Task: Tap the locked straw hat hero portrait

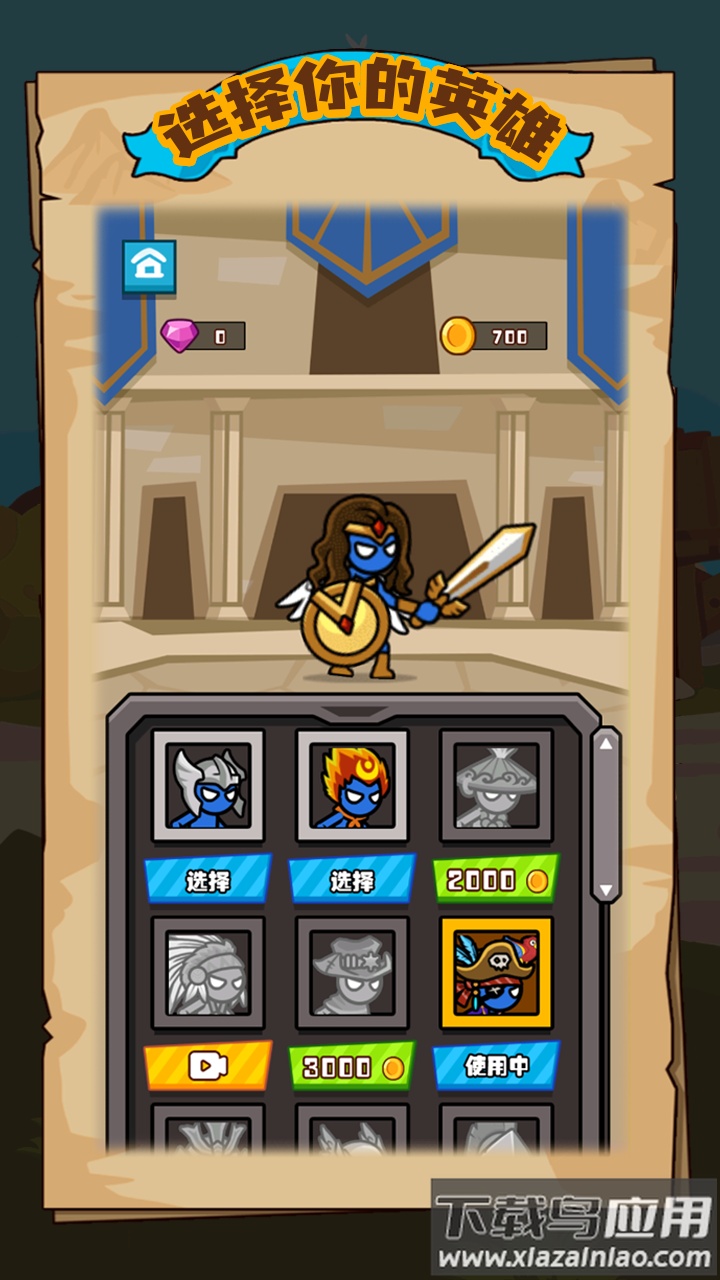Action: pos(496,786)
